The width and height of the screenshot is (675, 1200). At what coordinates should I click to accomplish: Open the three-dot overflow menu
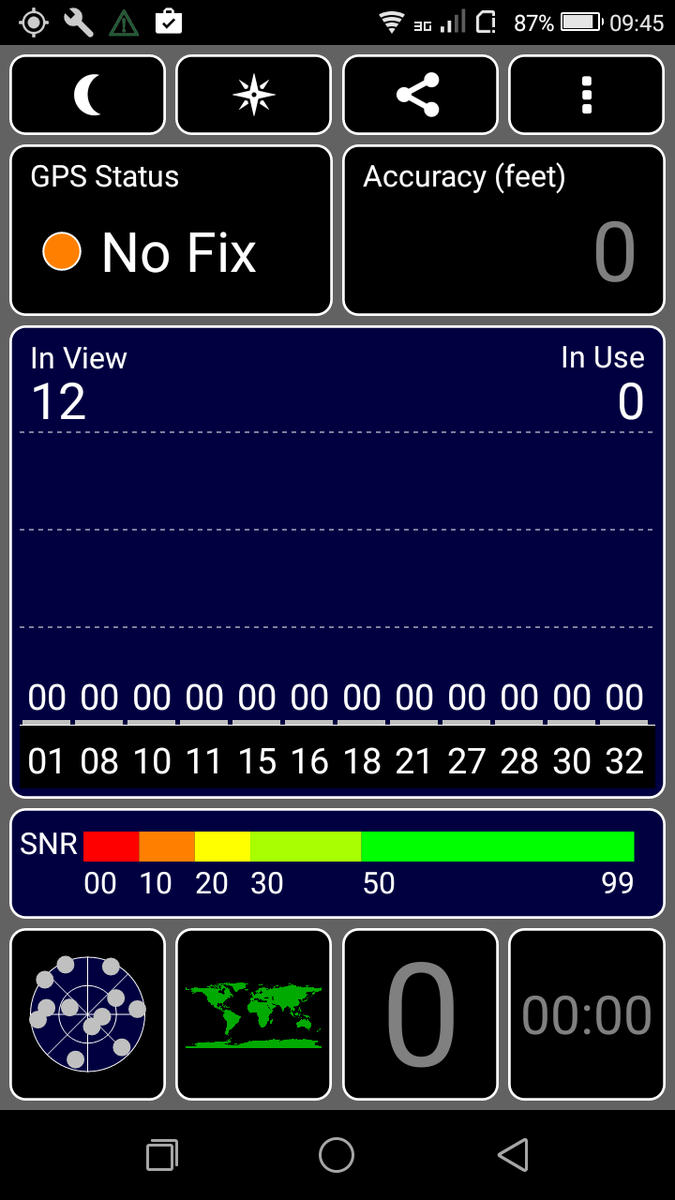pos(586,95)
